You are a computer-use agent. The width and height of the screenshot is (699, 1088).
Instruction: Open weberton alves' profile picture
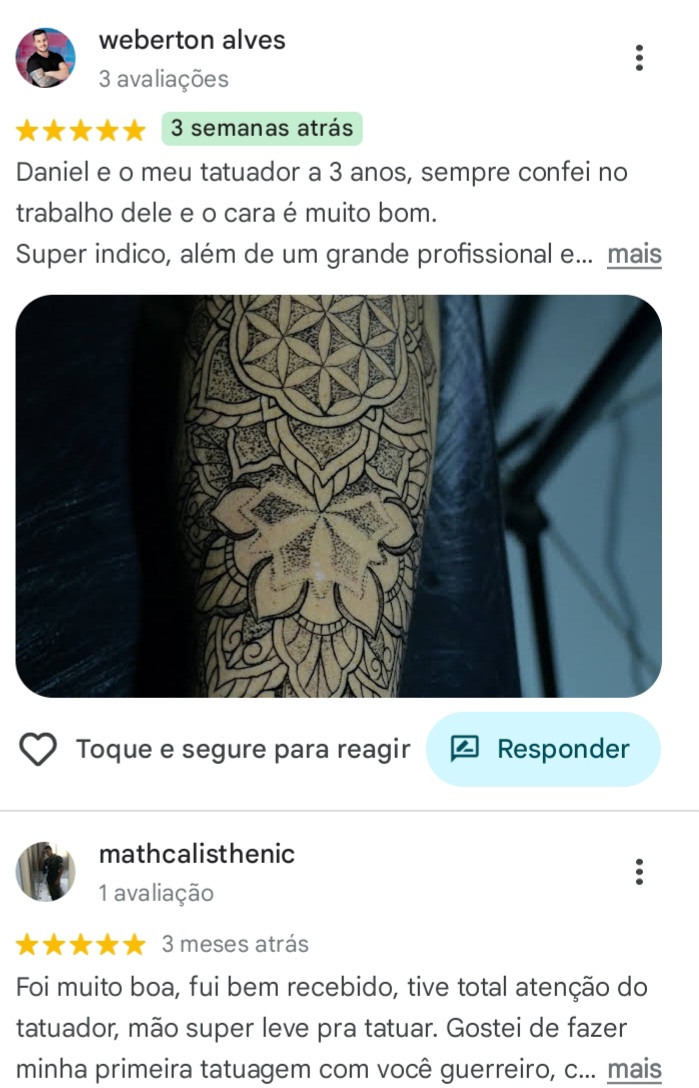click(45, 58)
